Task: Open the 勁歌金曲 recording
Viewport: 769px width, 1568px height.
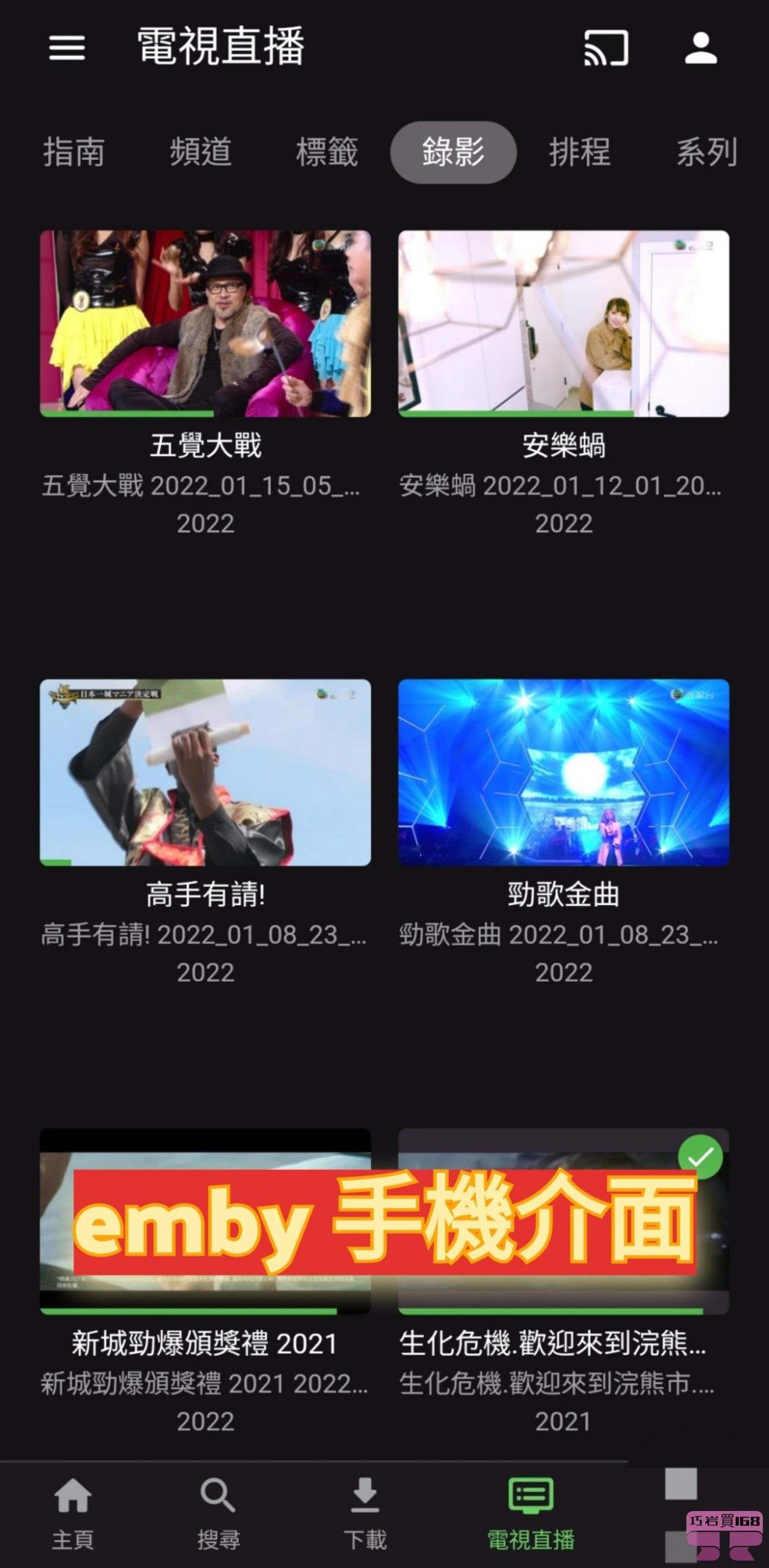Action: (x=563, y=772)
